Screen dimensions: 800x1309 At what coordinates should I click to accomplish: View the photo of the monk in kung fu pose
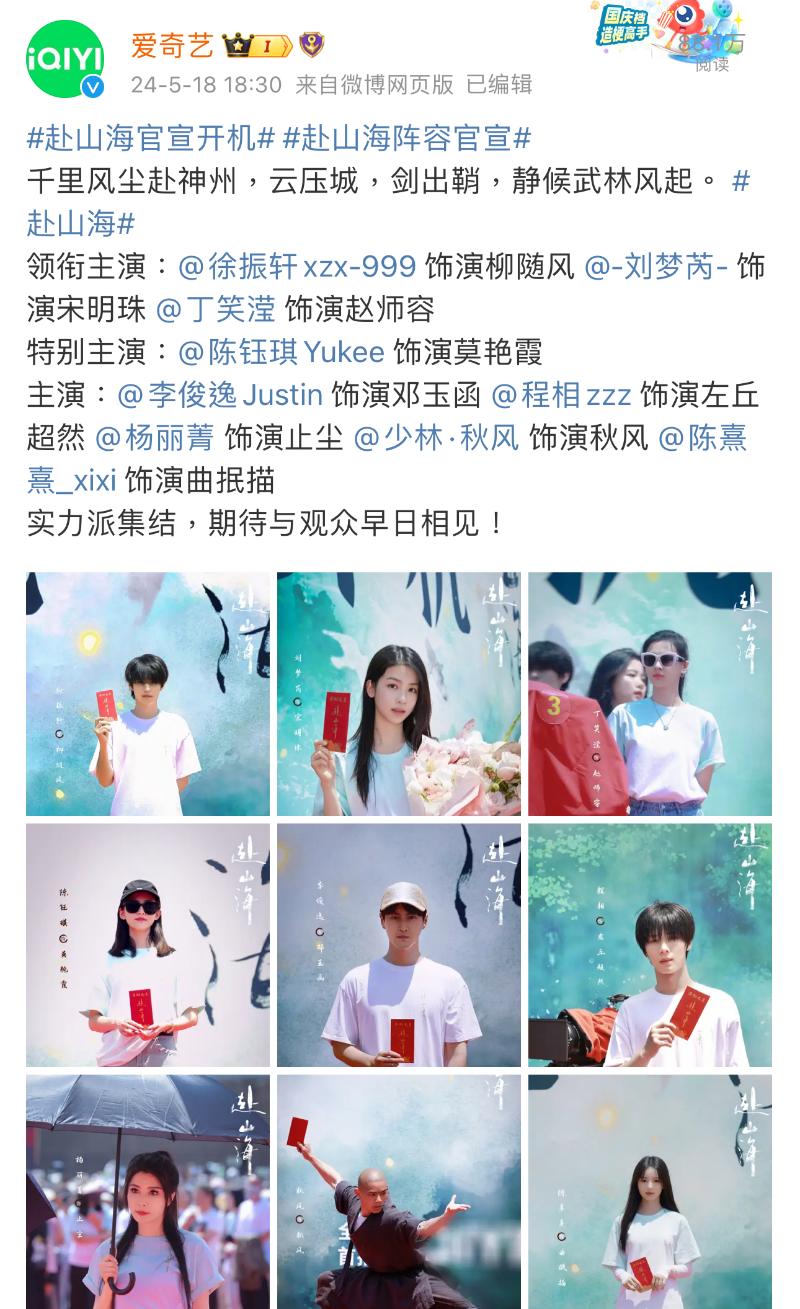point(399,1192)
